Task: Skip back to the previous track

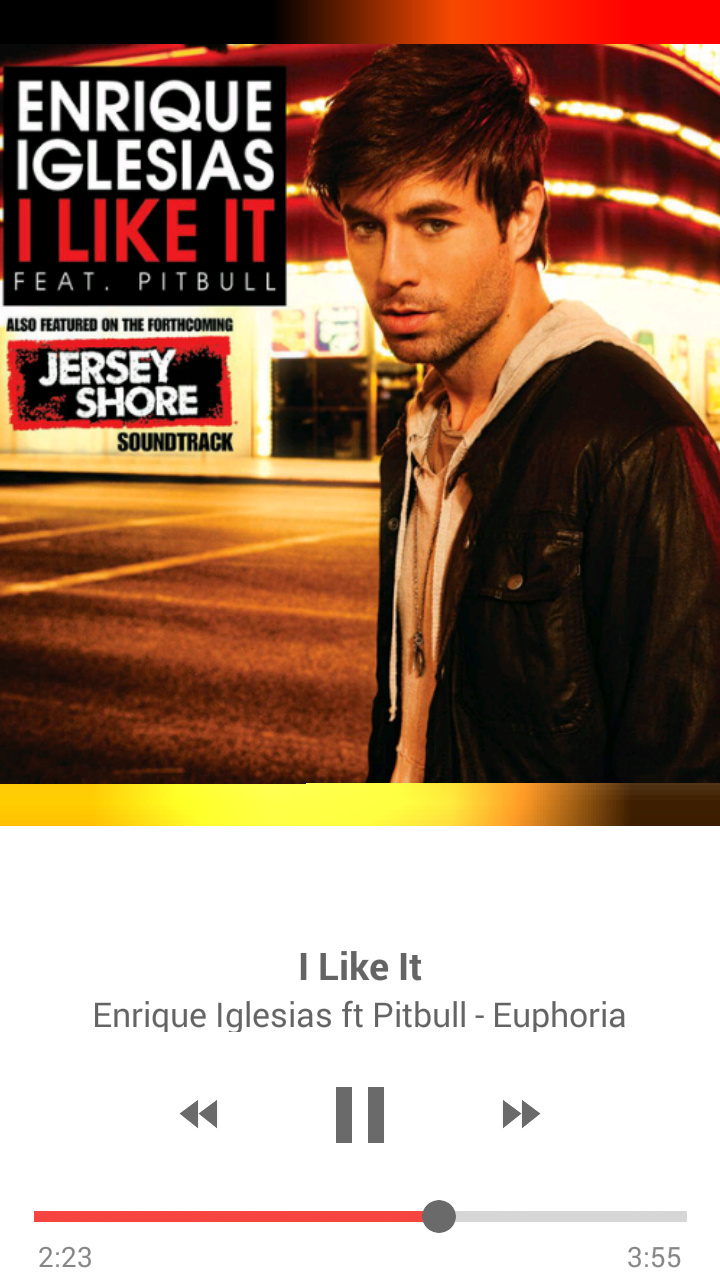Action: click(199, 1114)
